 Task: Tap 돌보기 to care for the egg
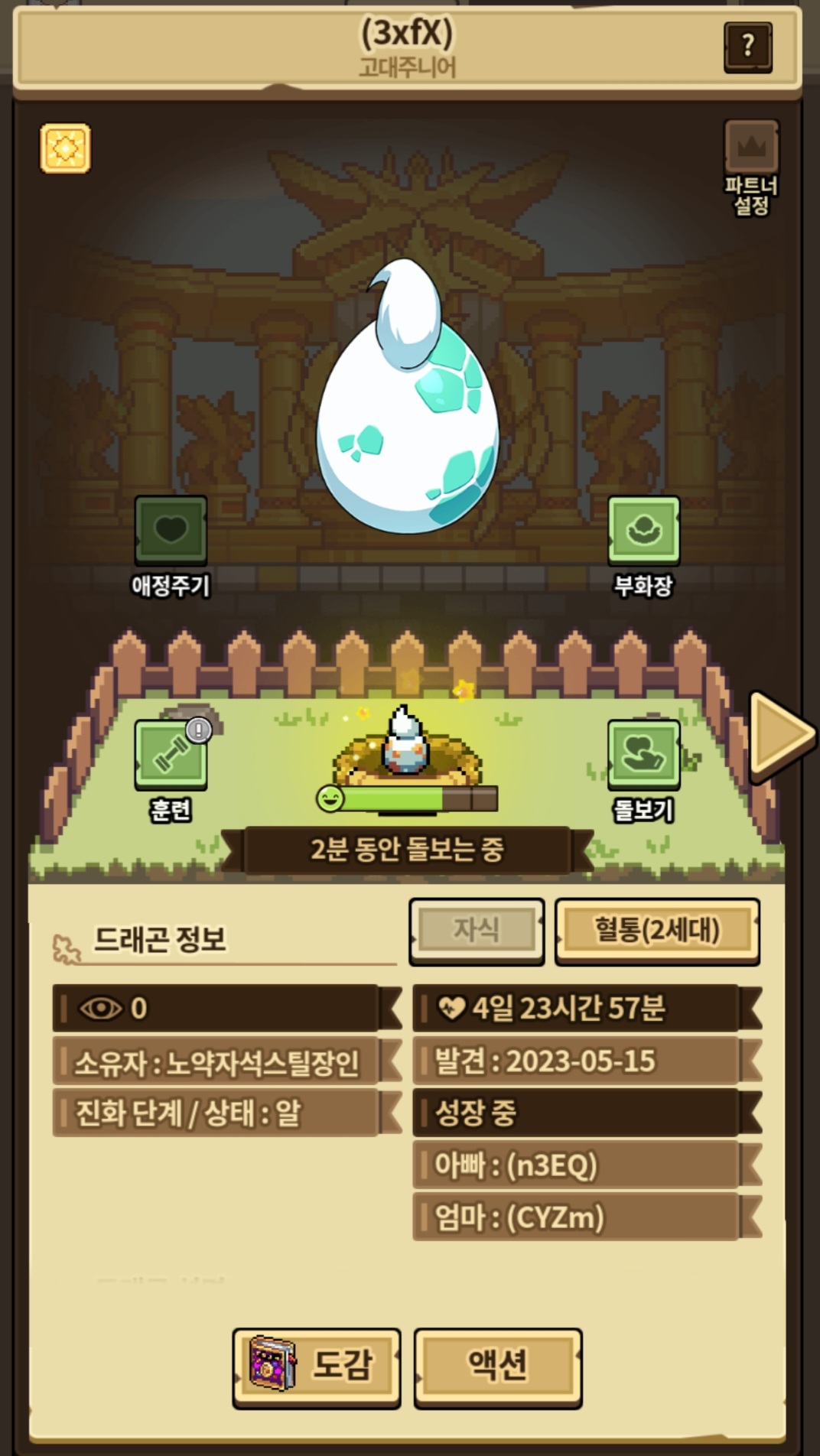643,756
